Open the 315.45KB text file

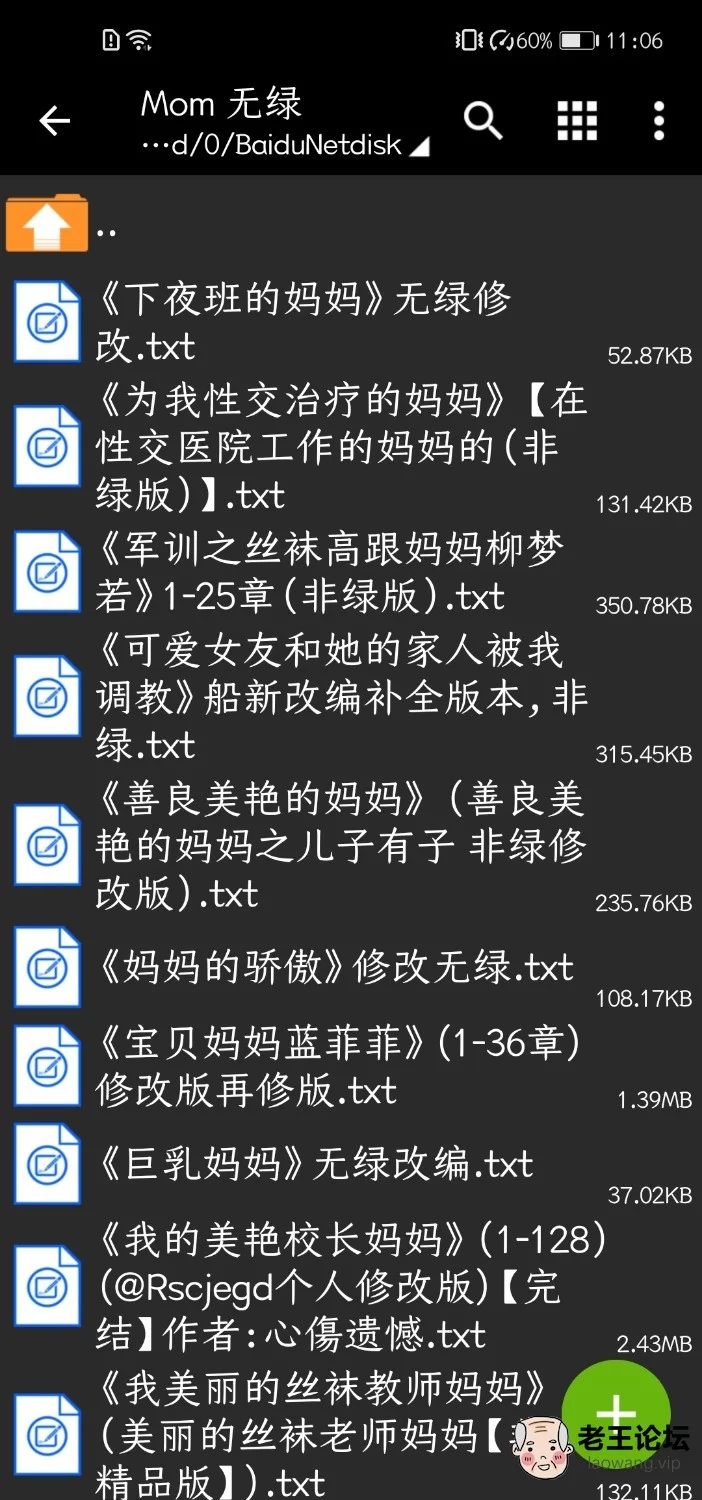point(351,696)
